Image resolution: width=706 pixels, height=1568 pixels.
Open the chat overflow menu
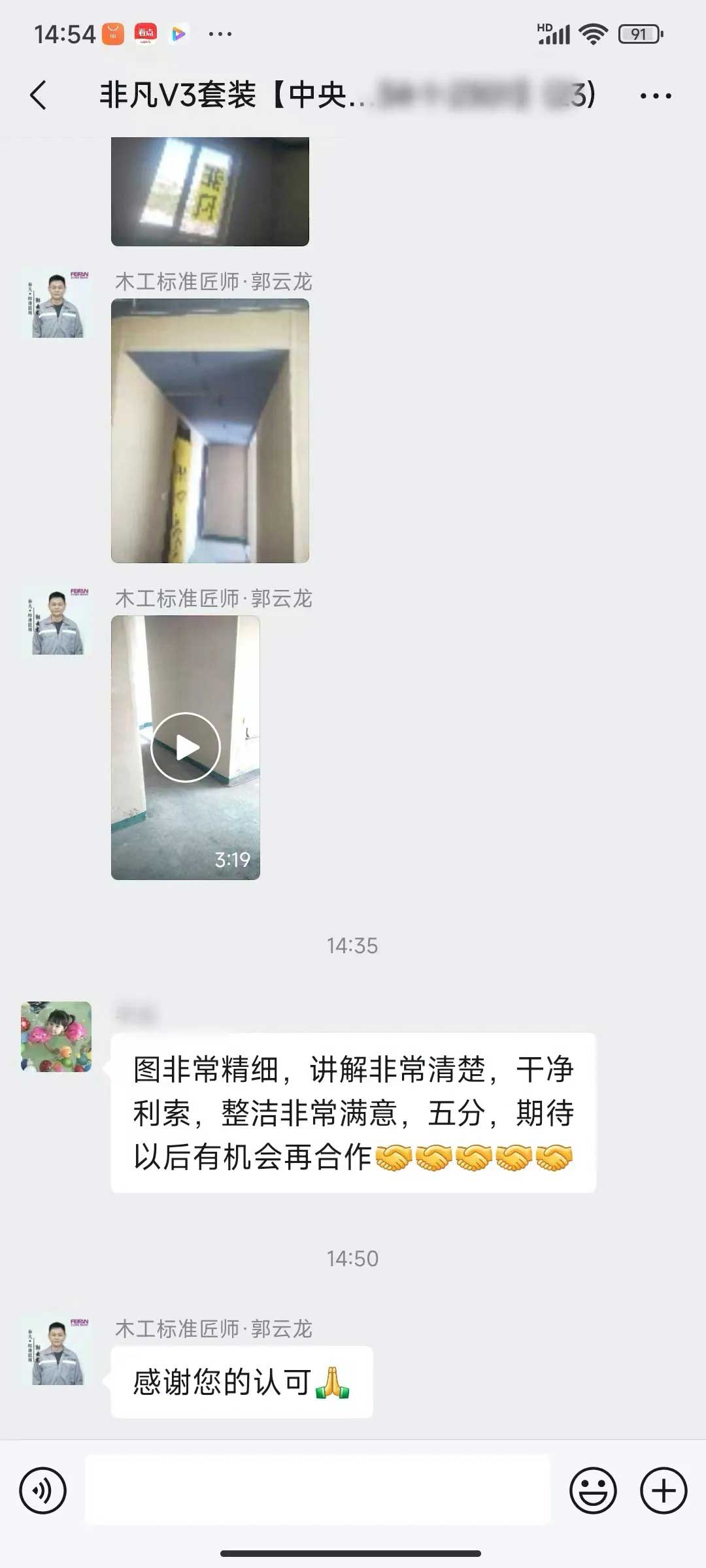point(655,96)
